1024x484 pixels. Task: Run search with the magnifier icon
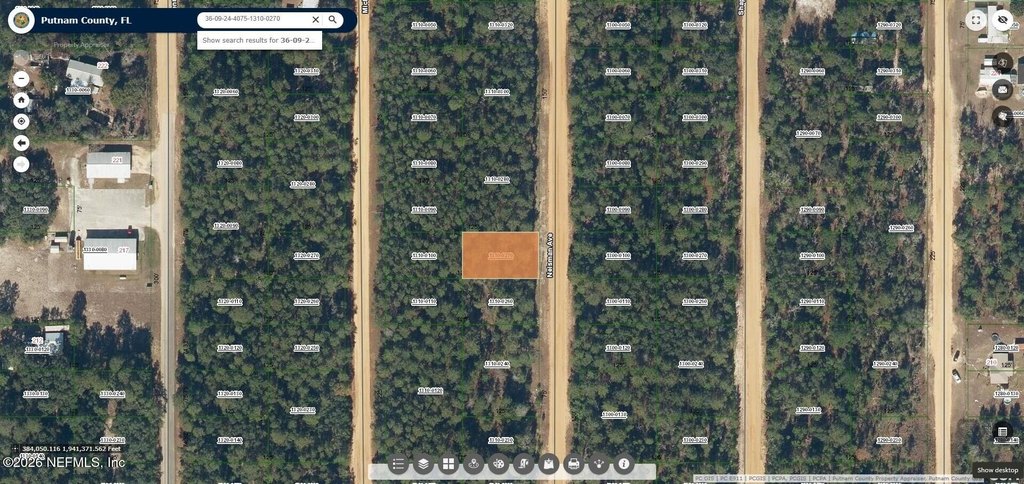333,19
